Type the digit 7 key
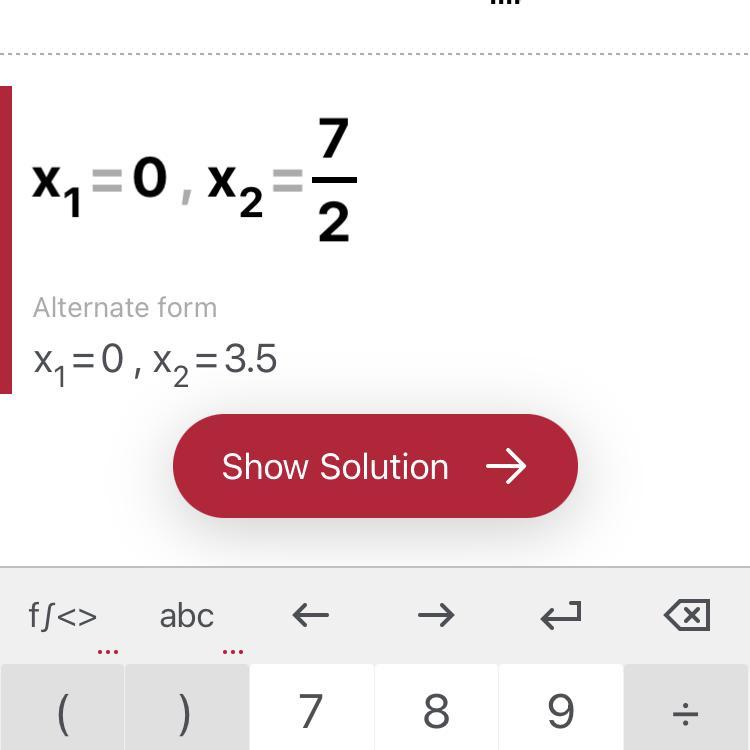Screen dimensions: 750x750 click(311, 710)
